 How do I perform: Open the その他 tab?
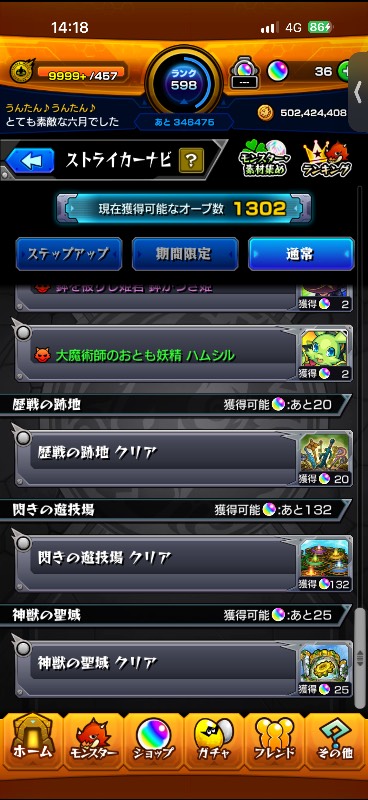(x=335, y=743)
